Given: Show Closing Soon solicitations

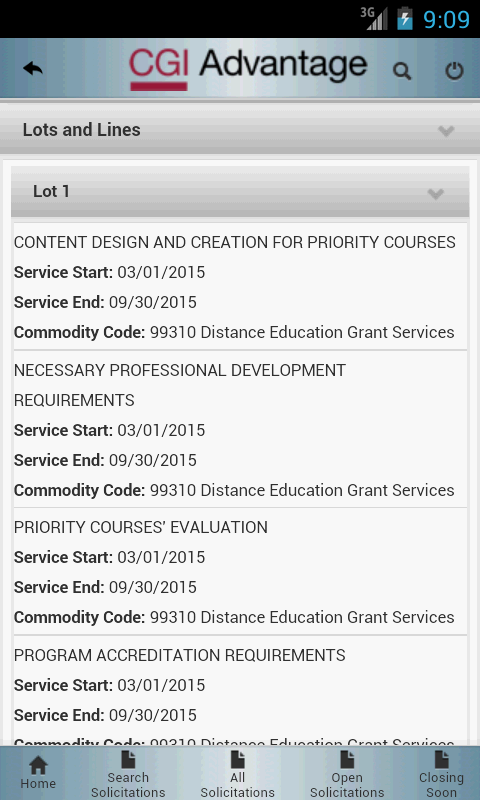Looking at the screenshot, I should tap(441, 774).
